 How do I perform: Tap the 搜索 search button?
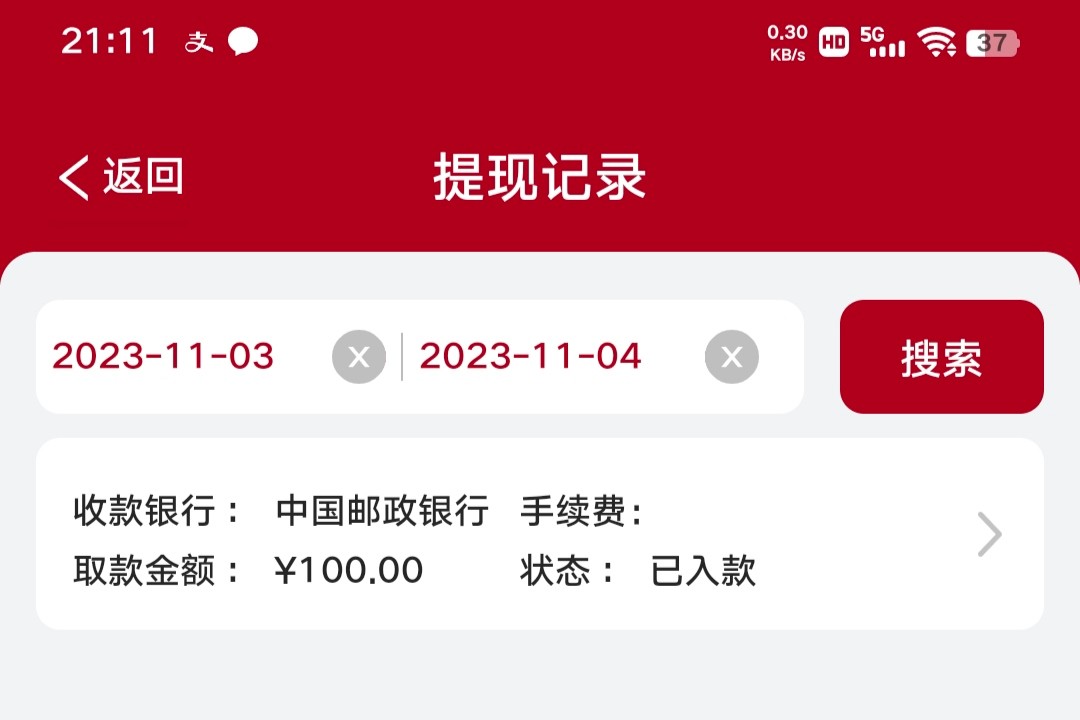[x=941, y=357]
